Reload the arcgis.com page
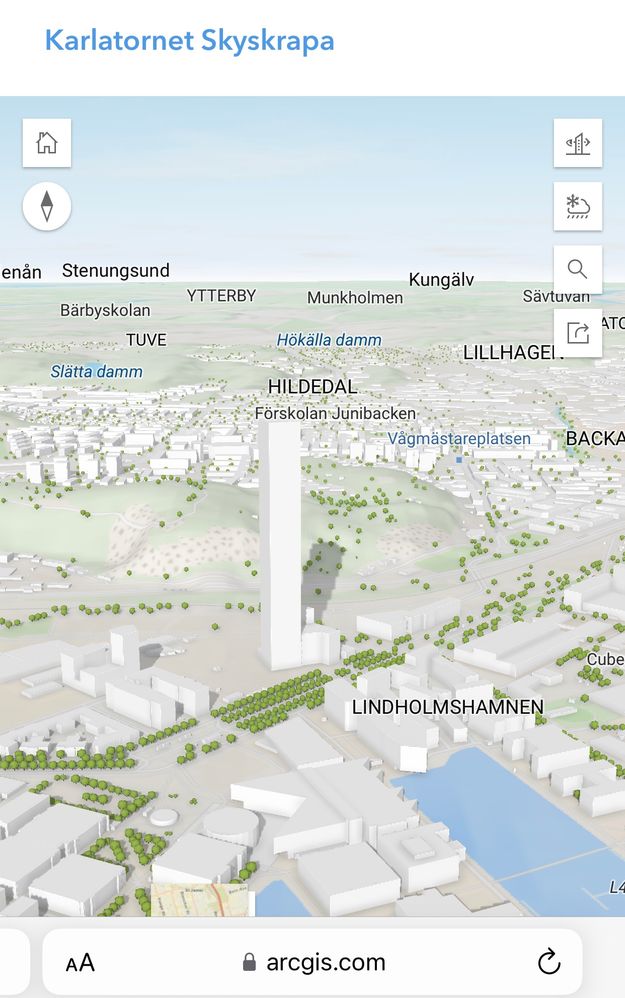 pyautogui.click(x=548, y=962)
